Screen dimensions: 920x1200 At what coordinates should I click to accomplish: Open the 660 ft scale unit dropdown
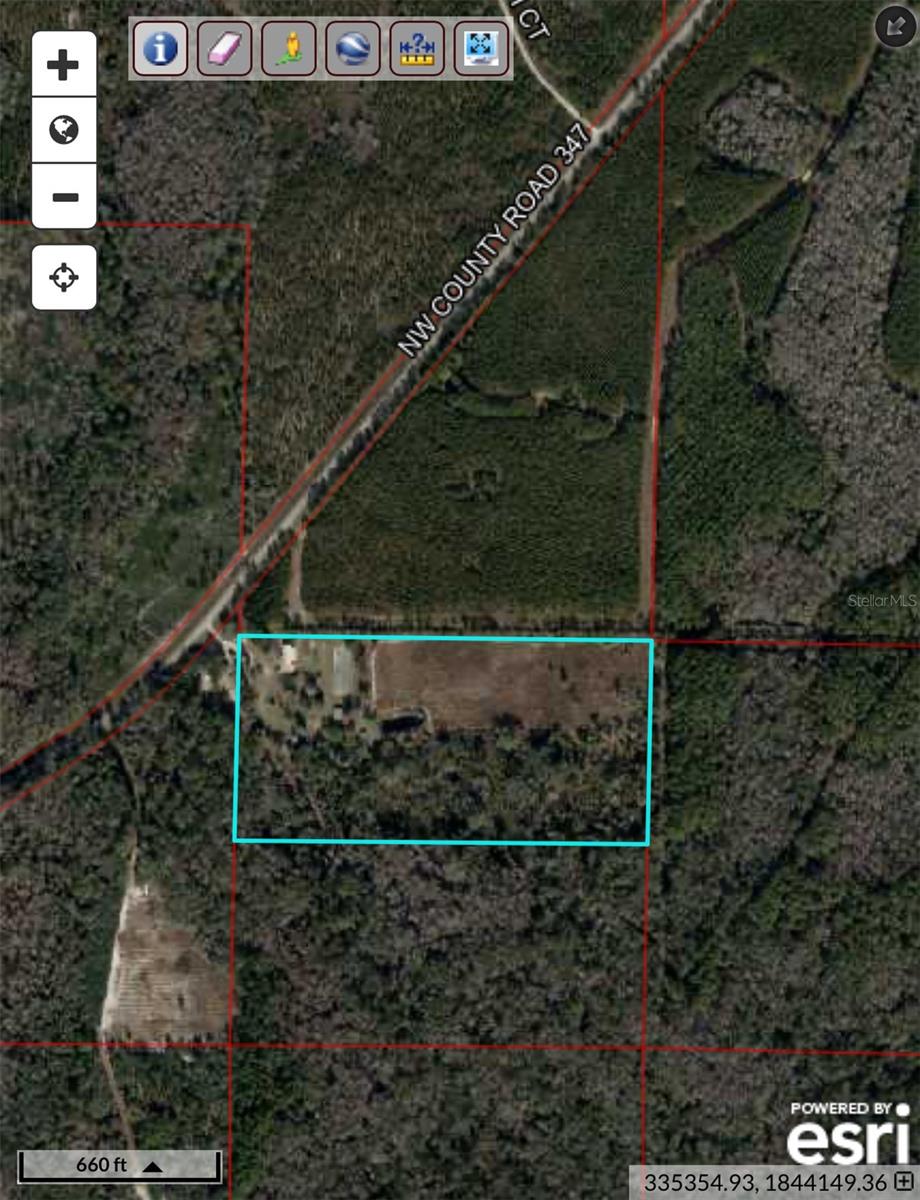152,1166
